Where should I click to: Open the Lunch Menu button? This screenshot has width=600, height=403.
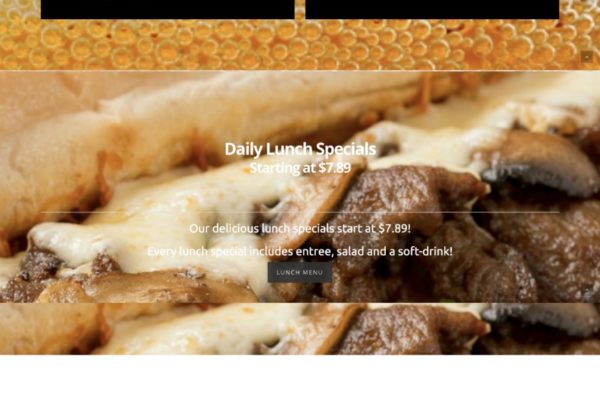click(299, 272)
